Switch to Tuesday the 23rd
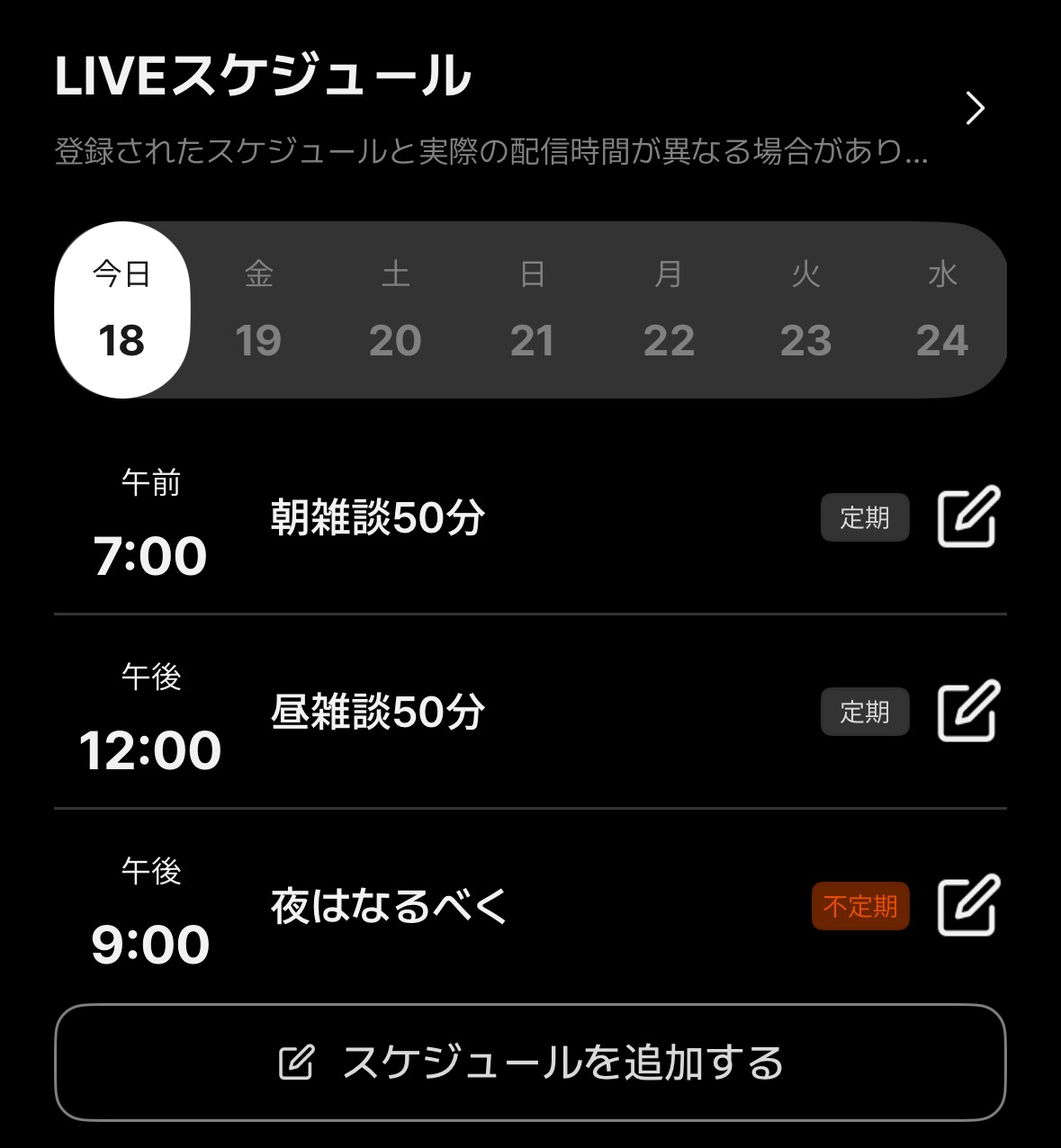 point(805,309)
